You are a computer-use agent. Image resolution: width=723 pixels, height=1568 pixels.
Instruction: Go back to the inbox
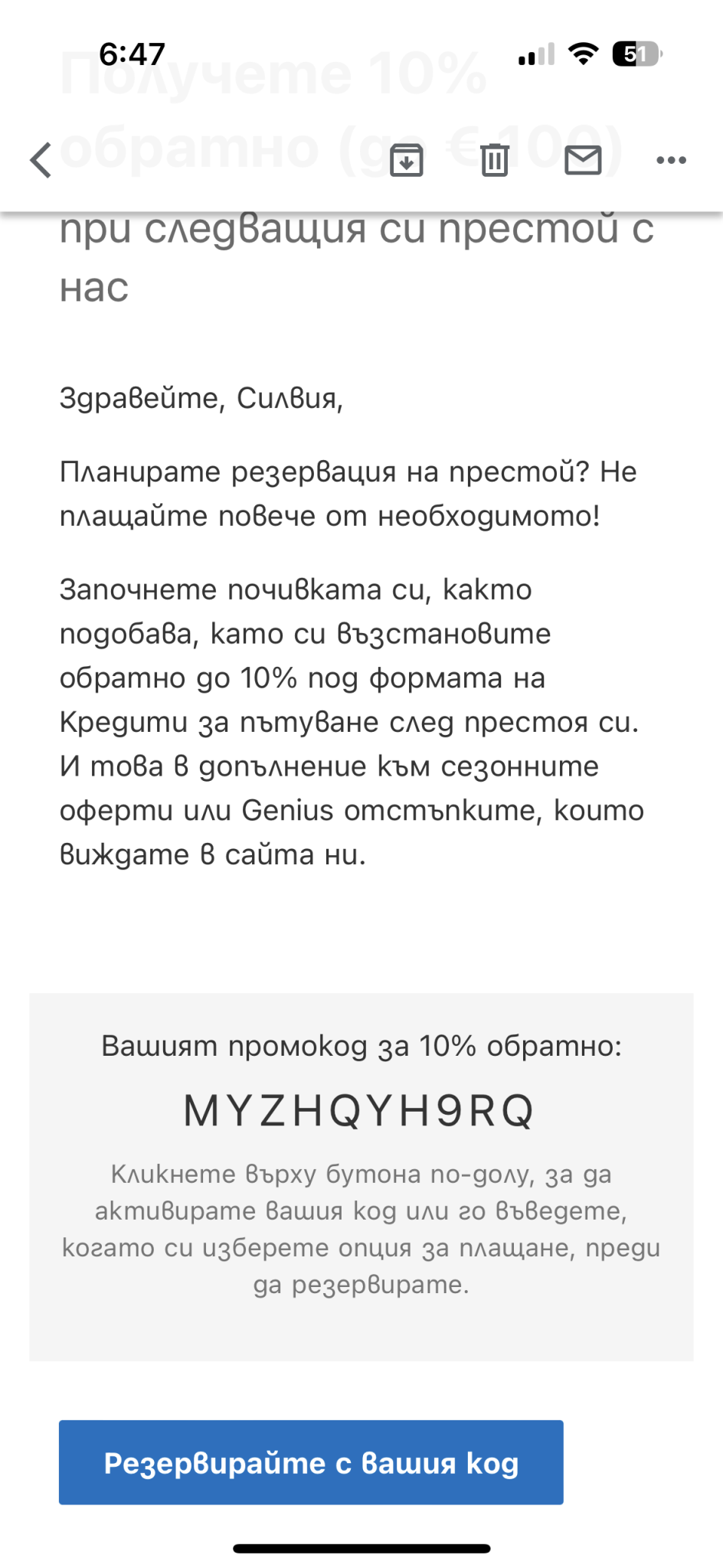click(x=41, y=160)
